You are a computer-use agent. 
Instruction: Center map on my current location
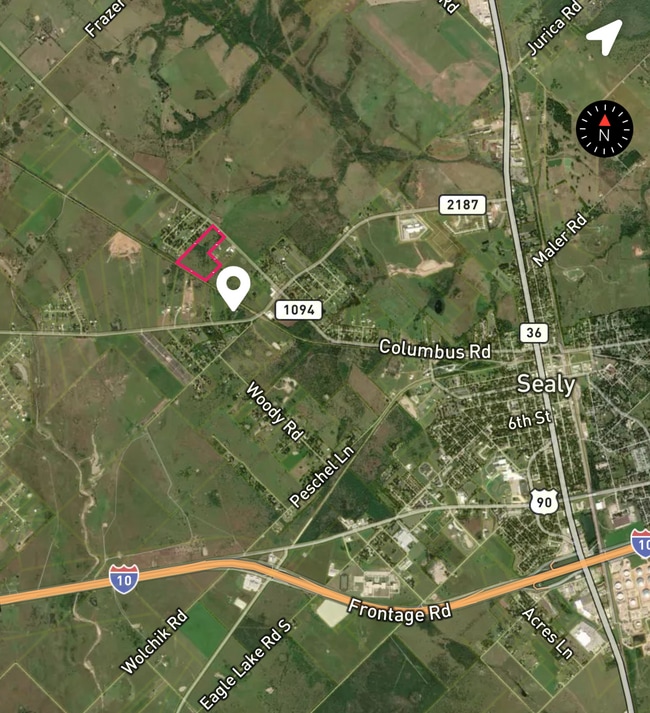[604, 41]
